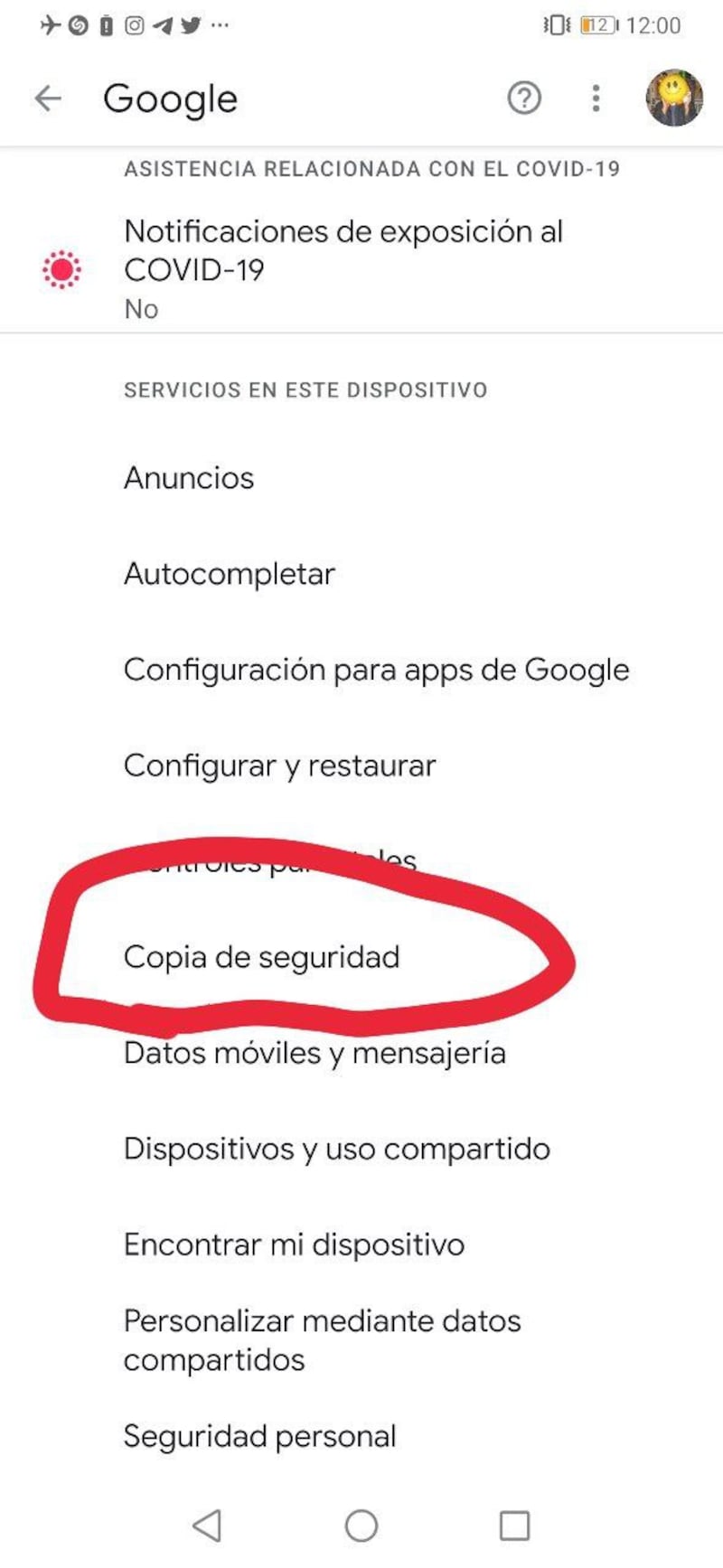Open the help question mark icon
This screenshot has height=1568, width=723.
tap(524, 98)
